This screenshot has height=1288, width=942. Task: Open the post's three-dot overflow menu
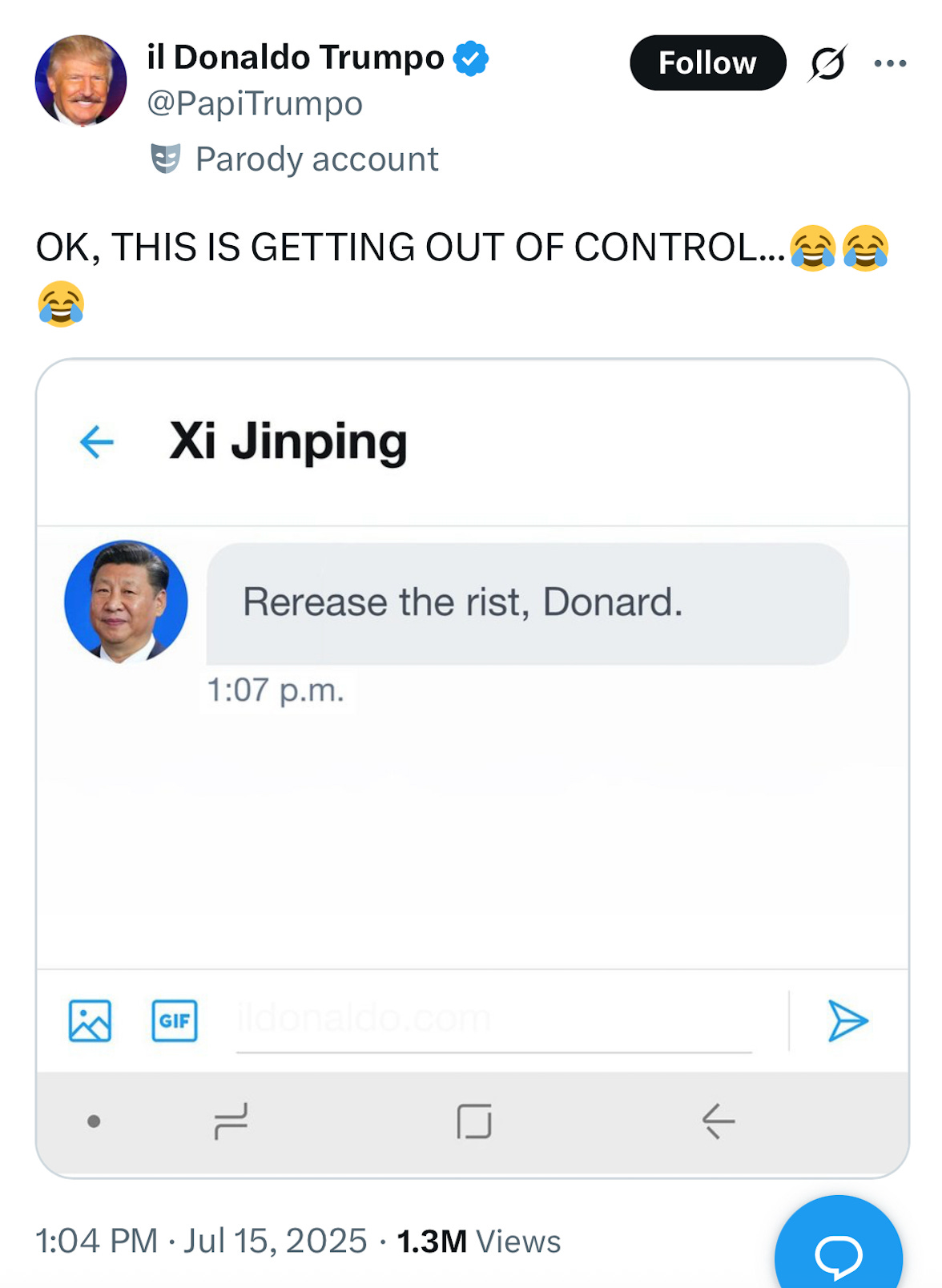point(890,63)
